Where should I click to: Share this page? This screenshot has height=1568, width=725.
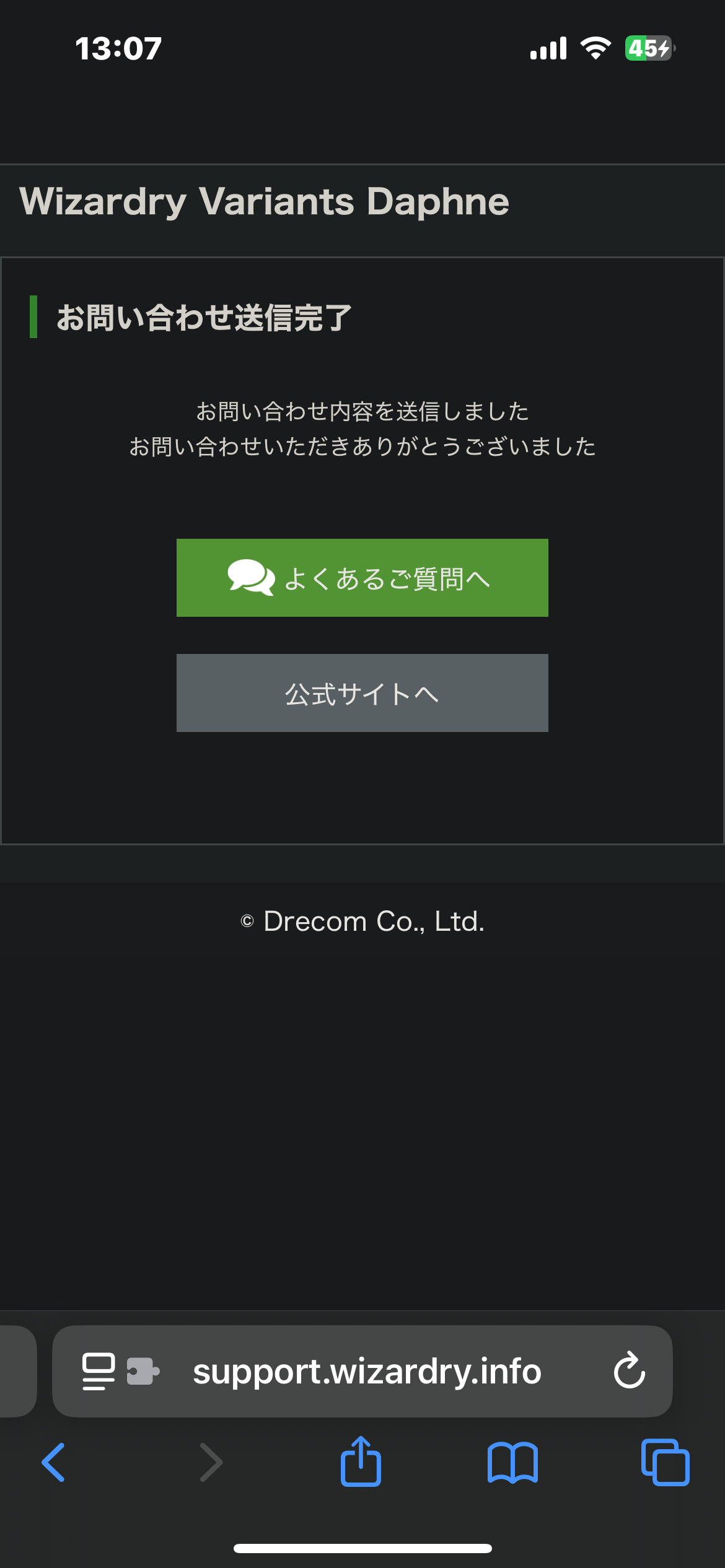click(361, 1461)
